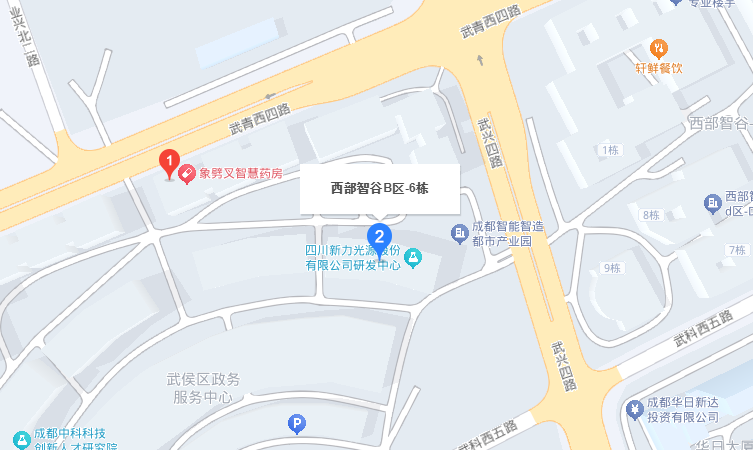Image resolution: width=753 pixels, height=450 pixels.
Task: Tap the parking P icon
Action: coord(296,425)
